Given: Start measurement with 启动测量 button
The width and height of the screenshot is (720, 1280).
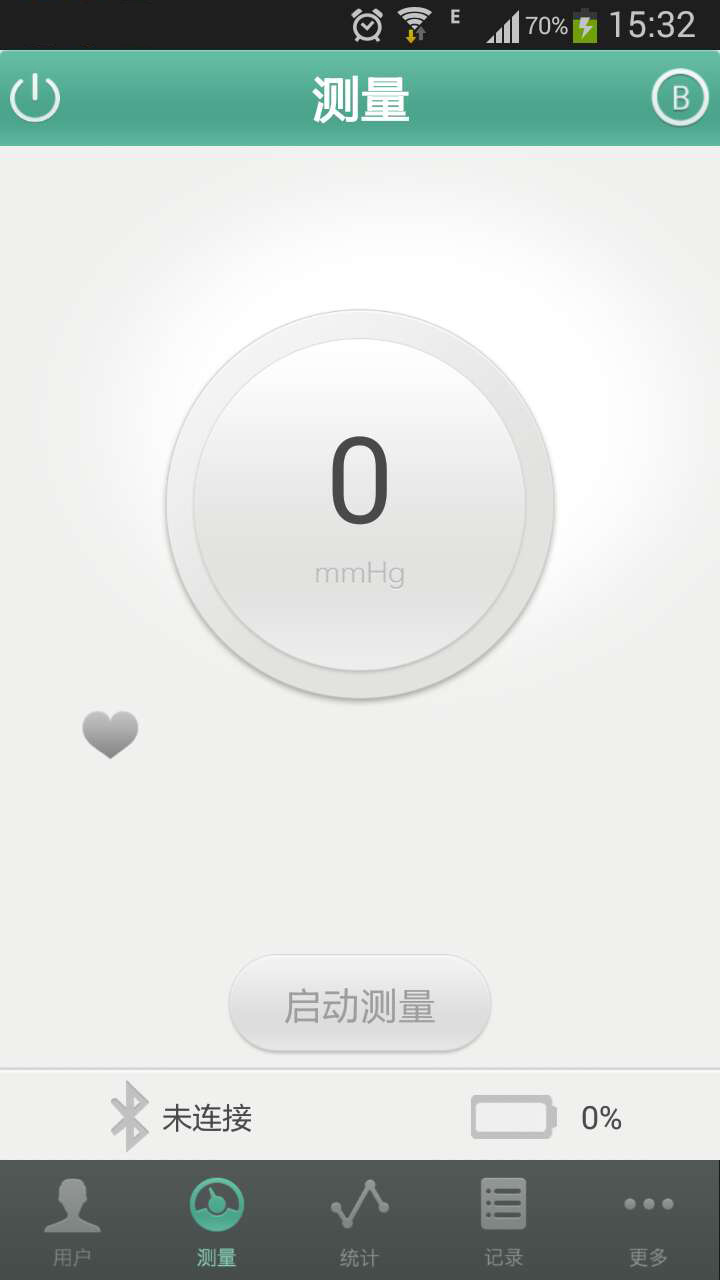Looking at the screenshot, I should tap(360, 1004).
